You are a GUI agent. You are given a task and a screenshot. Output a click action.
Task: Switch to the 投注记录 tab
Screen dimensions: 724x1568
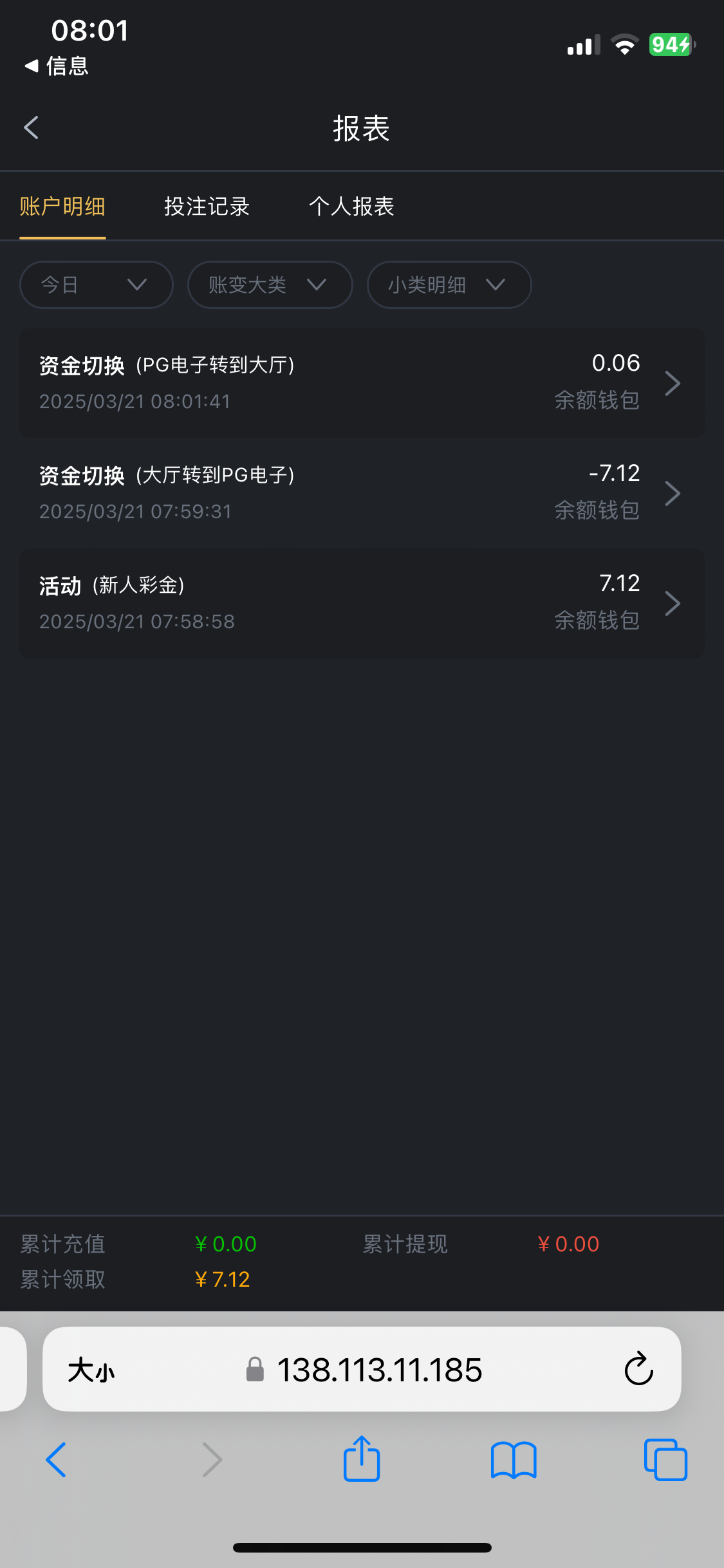[206, 206]
